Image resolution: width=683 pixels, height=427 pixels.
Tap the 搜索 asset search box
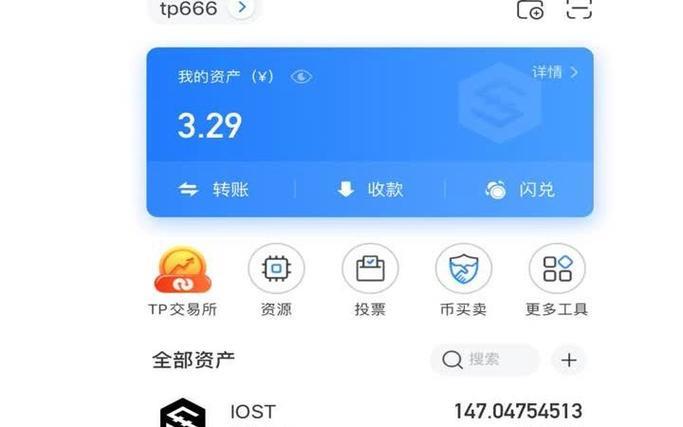(x=484, y=360)
